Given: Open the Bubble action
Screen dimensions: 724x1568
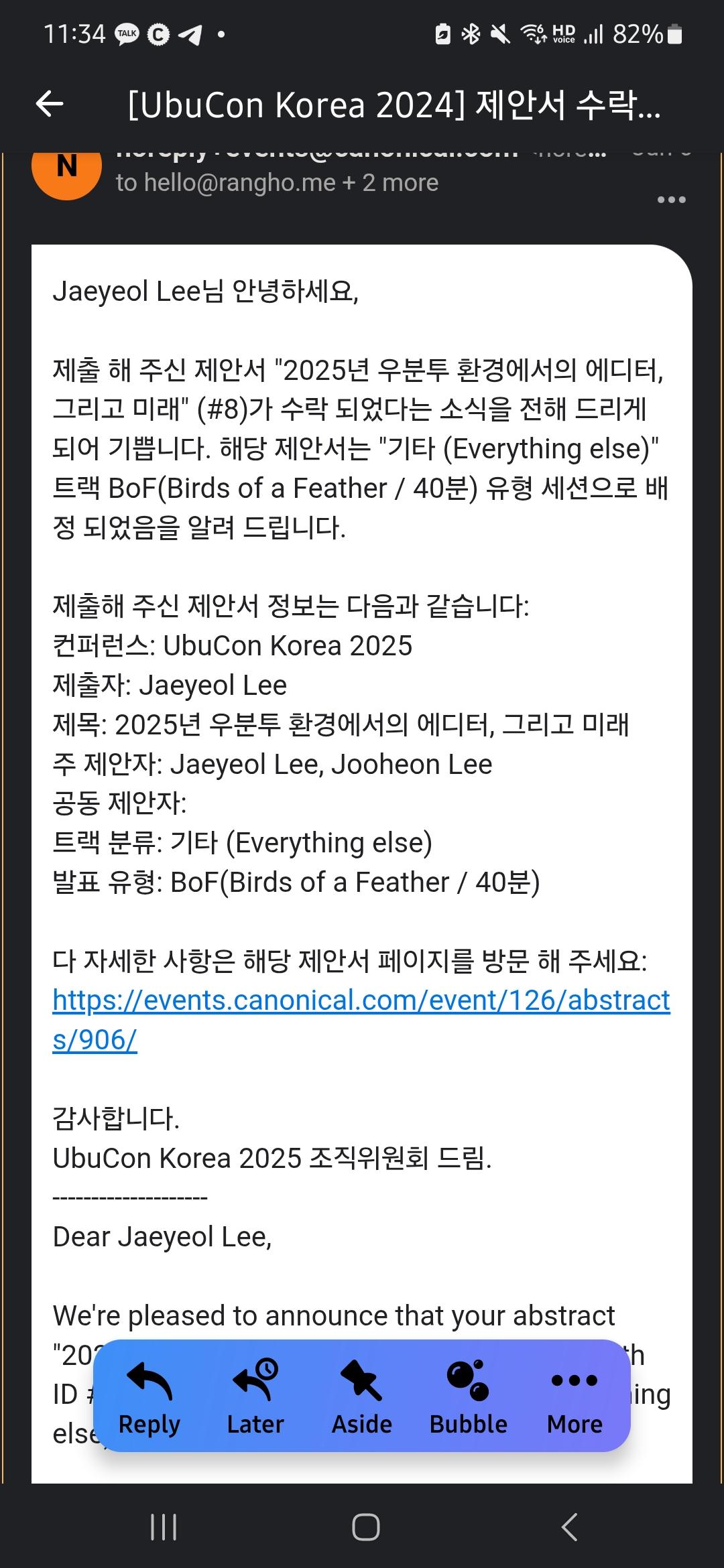Looking at the screenshot, I should pyautogui.click(x=468, y=1396).
